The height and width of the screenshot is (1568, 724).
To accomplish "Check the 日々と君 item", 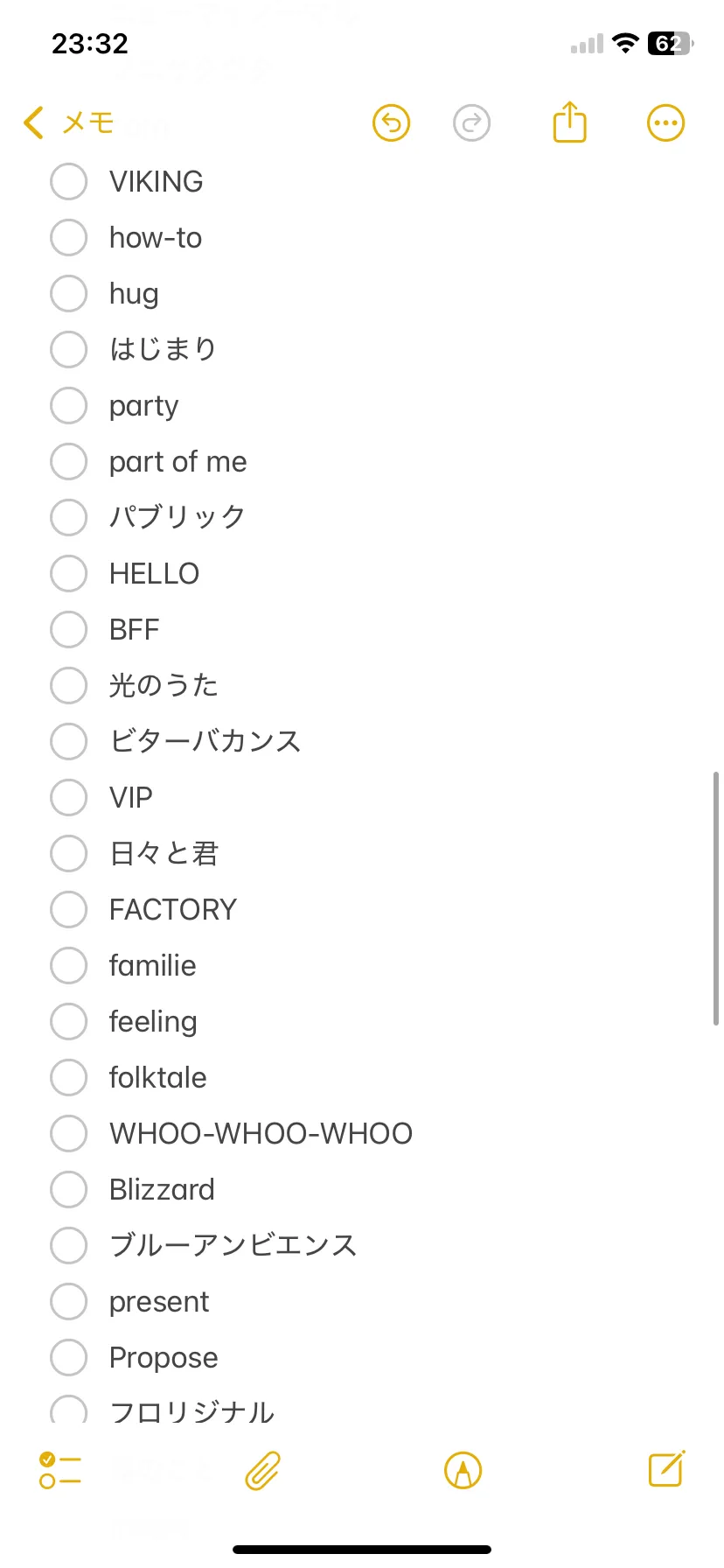I will 68,854.
